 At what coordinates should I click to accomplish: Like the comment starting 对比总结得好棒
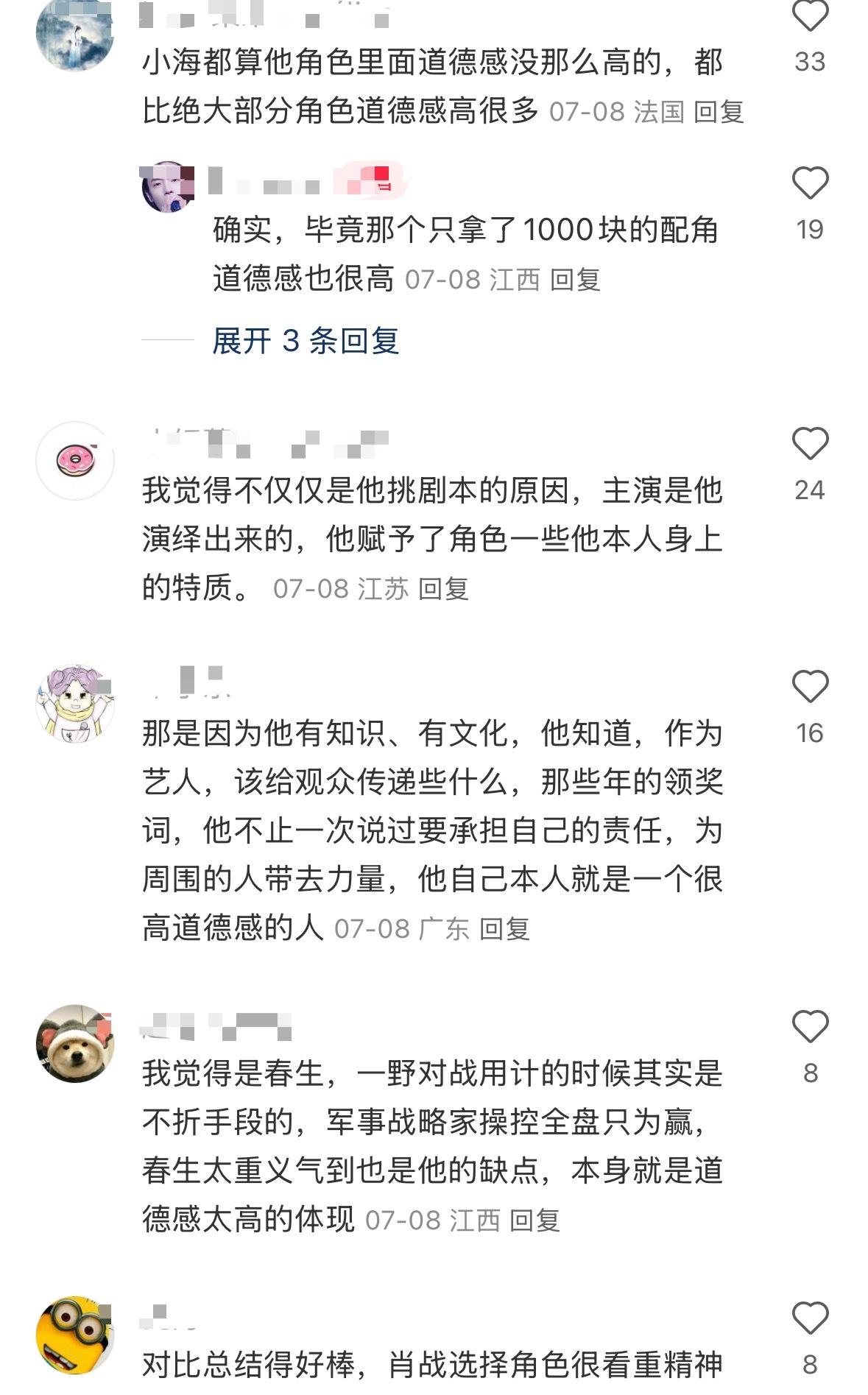click(810, 1318)
